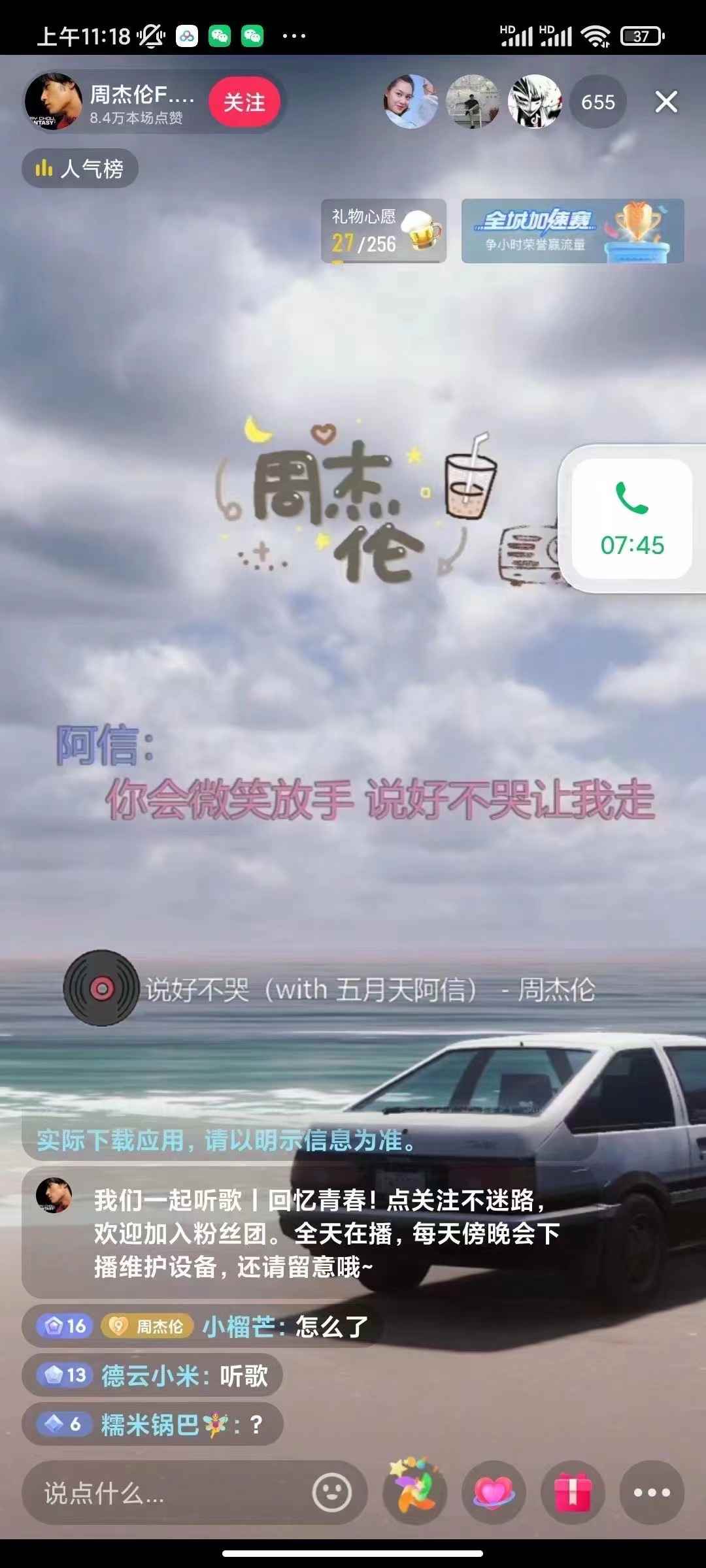Screen dimensions: 706x1568
Task: Open the 礼物心愿 gift wish card
Action: (x=384, y=231)
